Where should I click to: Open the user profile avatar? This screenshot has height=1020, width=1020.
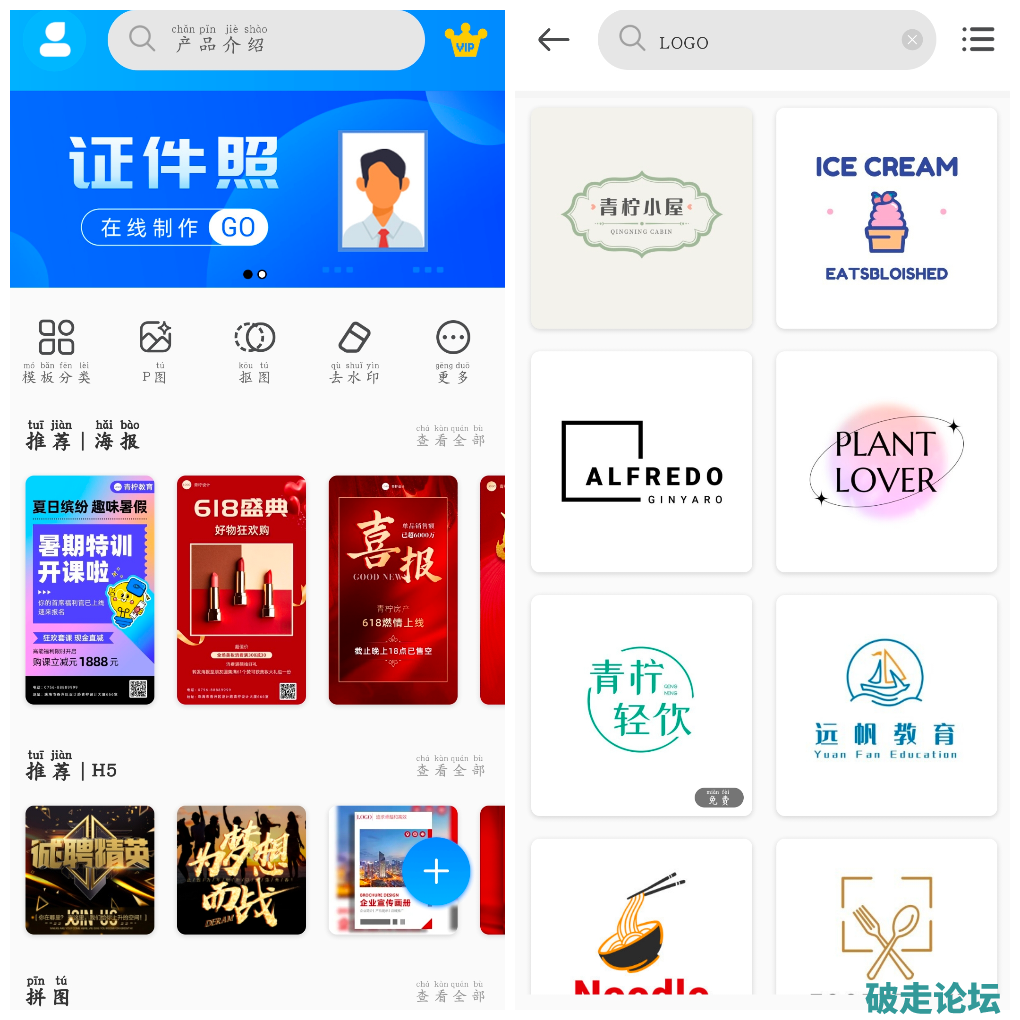[x=54, y=40]
